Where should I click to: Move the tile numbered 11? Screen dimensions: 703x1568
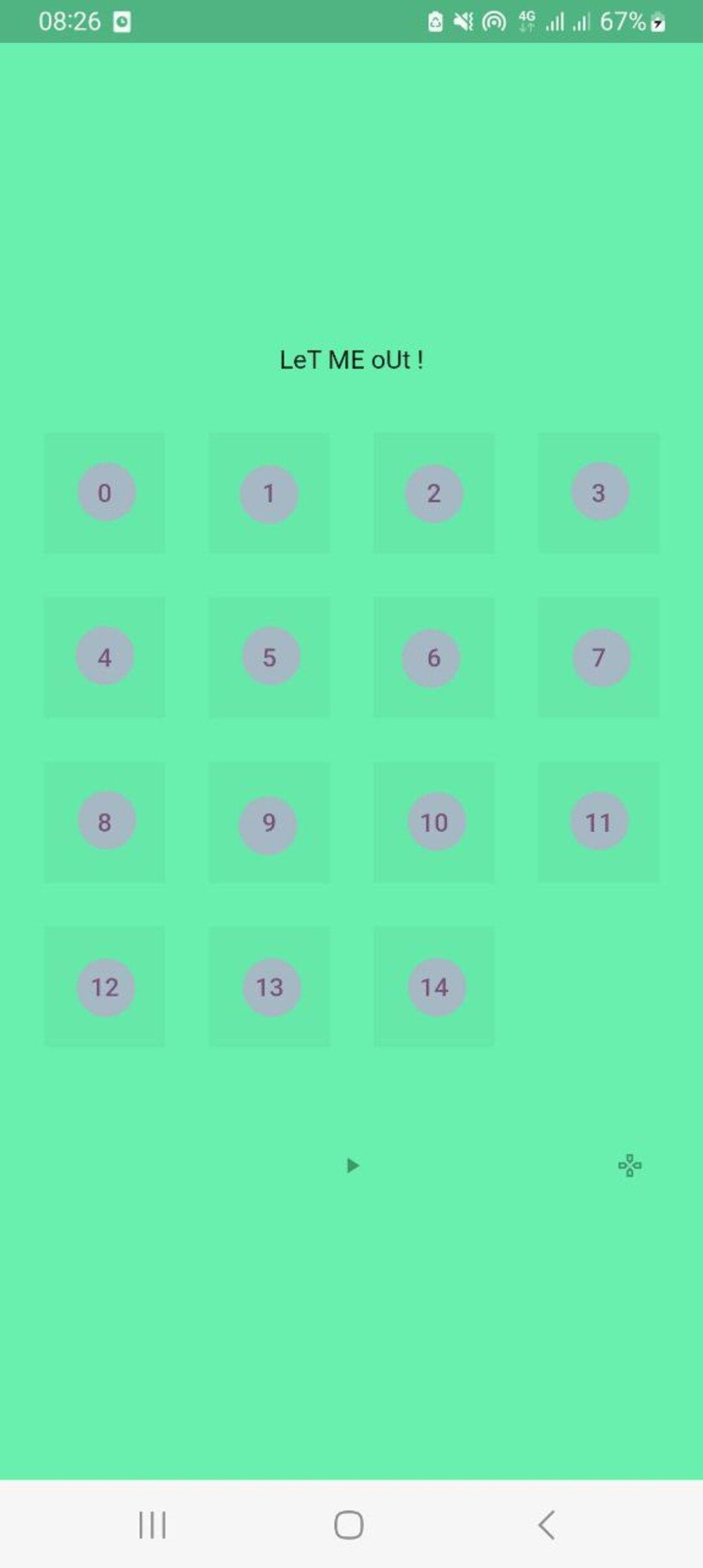(x=598, y=822)
